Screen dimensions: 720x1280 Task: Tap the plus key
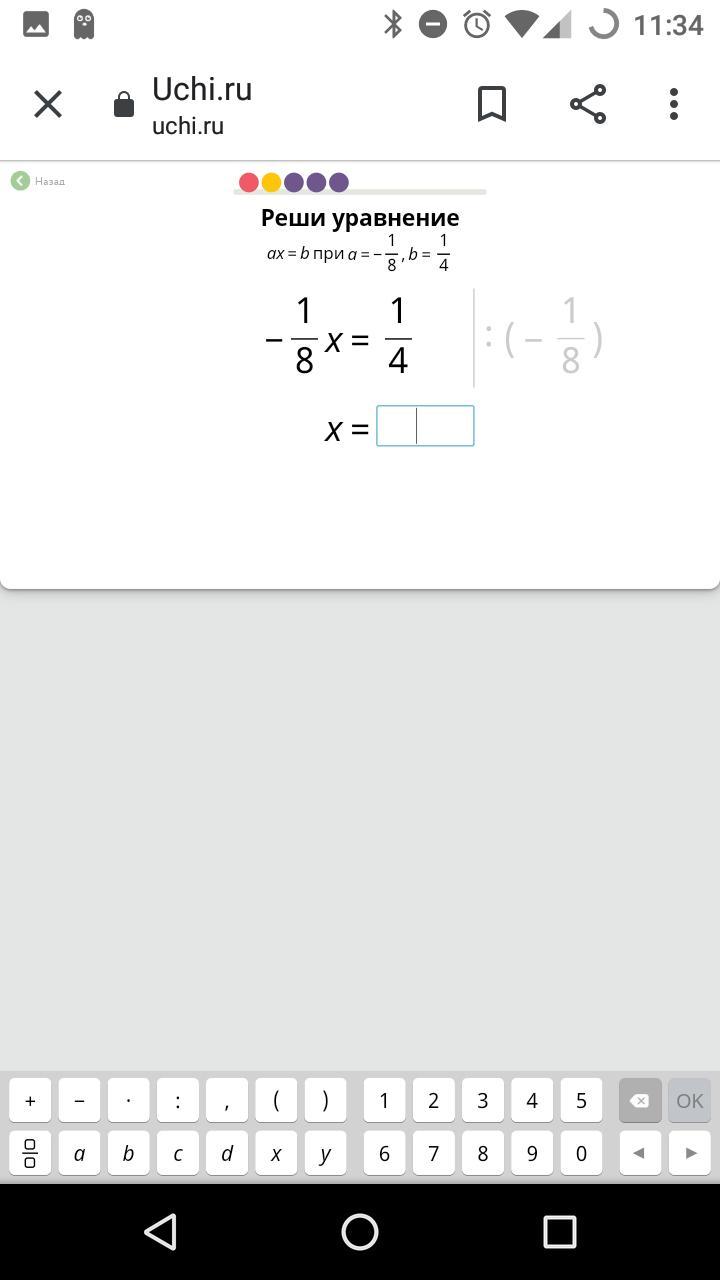[30, 1101]
